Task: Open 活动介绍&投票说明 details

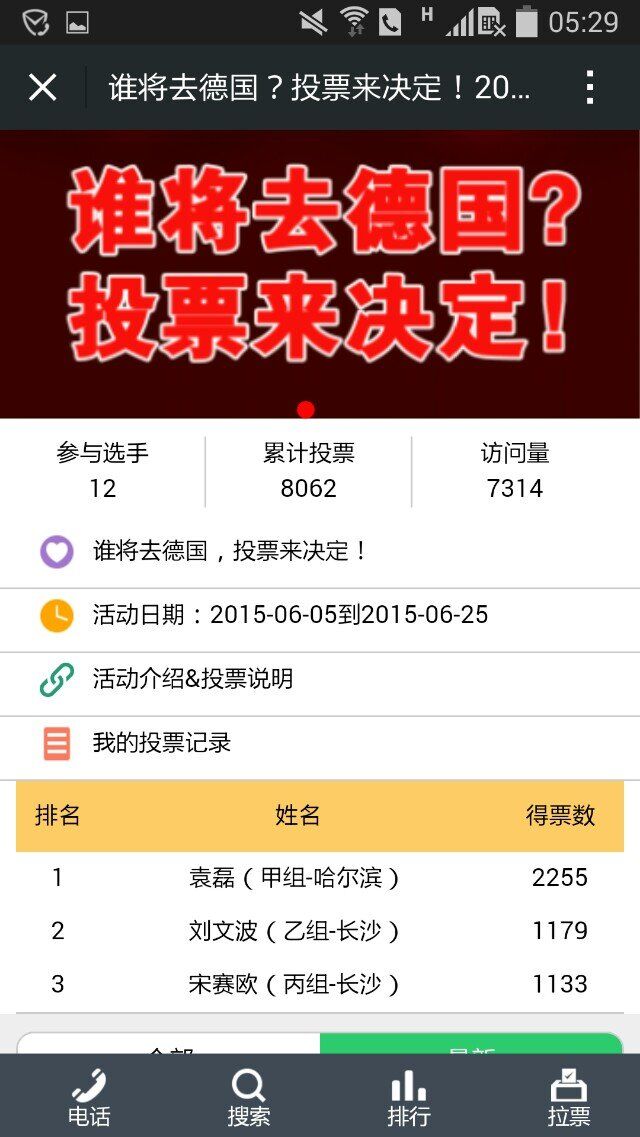Action: click(192, 680)
